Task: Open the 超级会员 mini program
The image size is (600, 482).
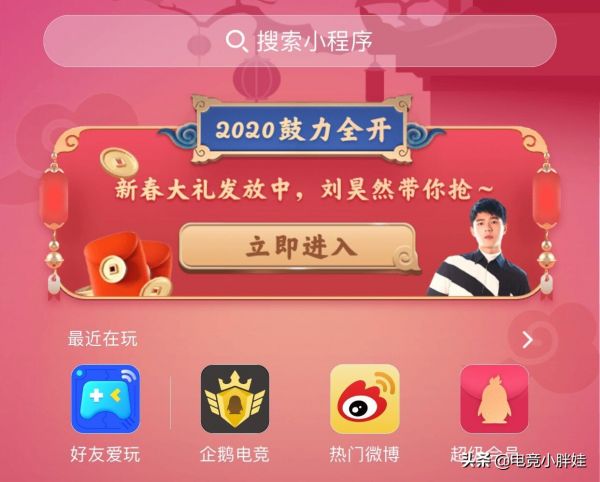Action: click(x=494, y=399)
